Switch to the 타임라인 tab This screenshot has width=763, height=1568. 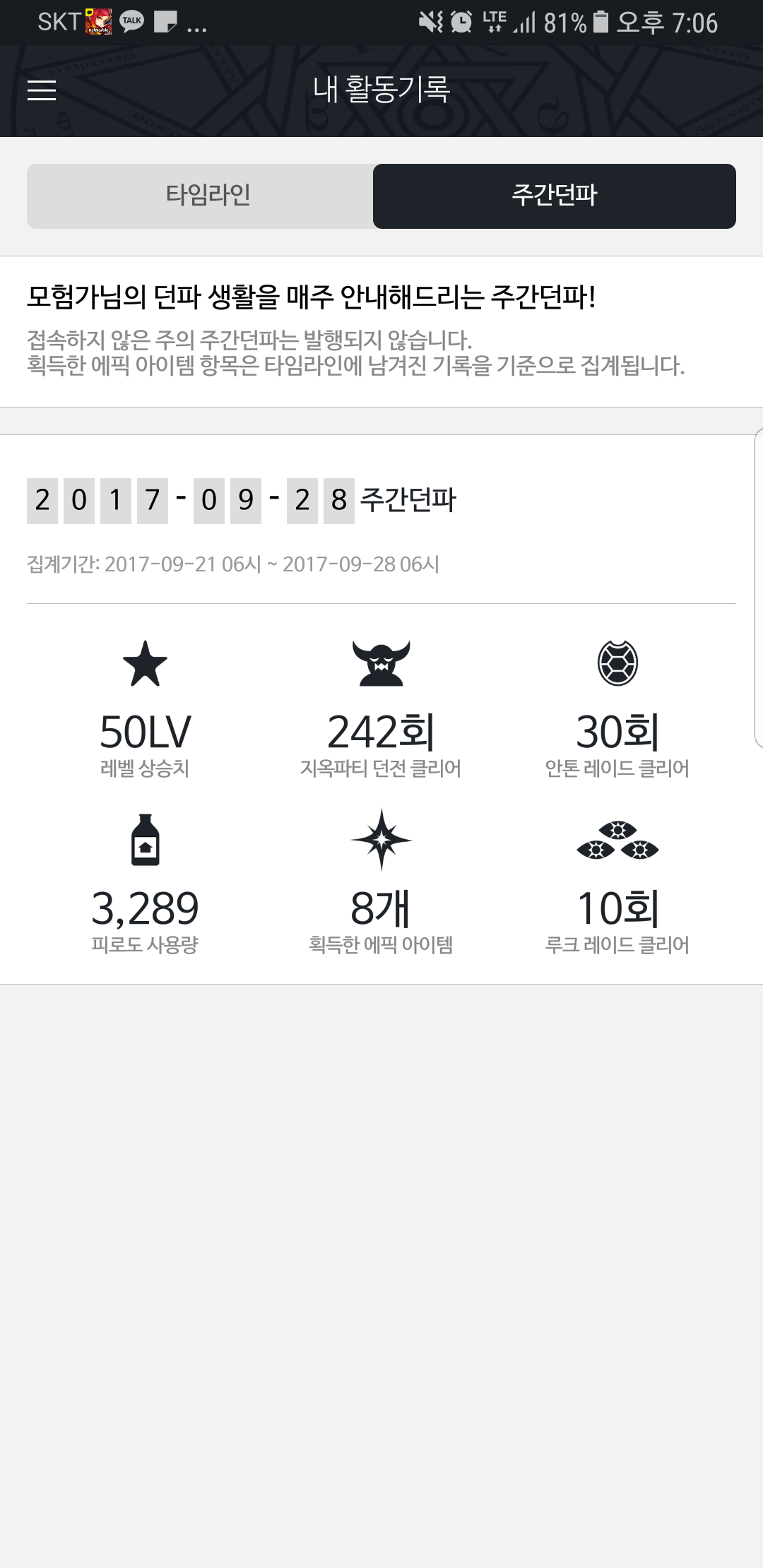201,196
